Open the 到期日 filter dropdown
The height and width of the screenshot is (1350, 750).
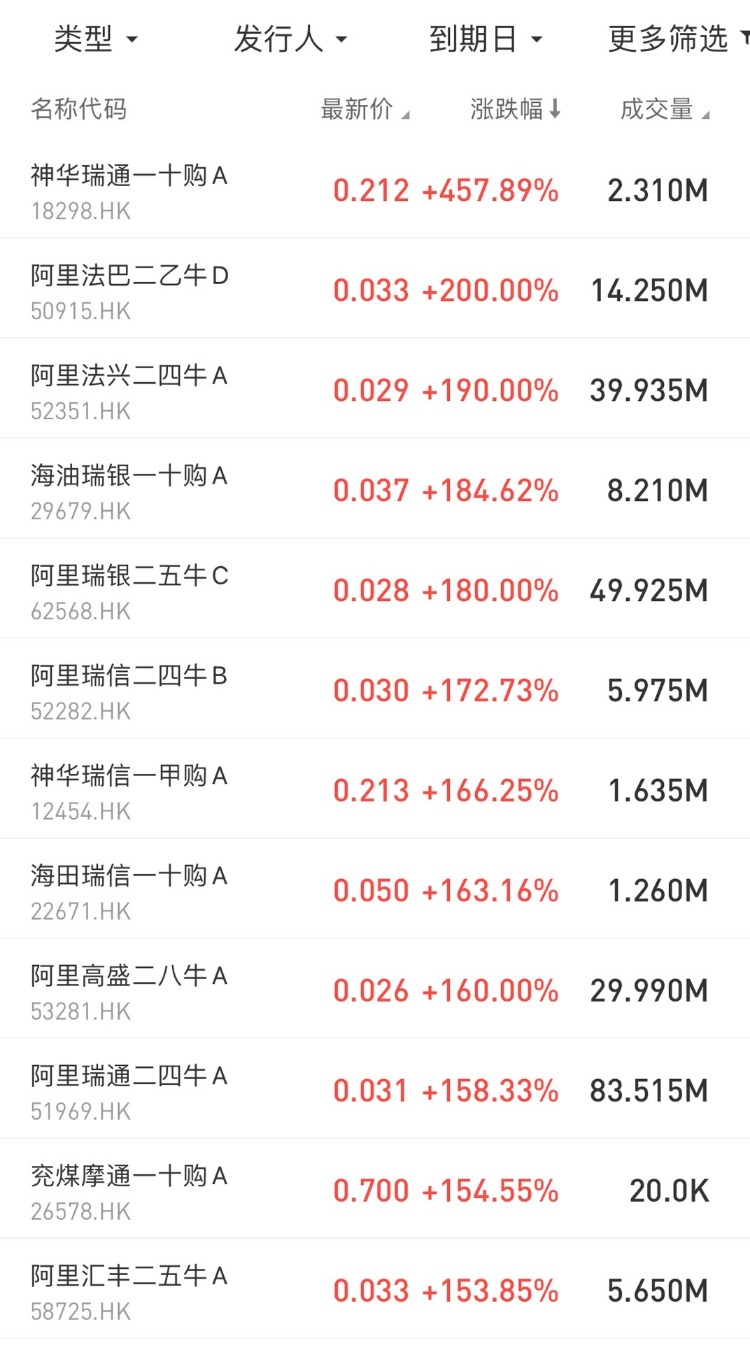pos(485,40)
